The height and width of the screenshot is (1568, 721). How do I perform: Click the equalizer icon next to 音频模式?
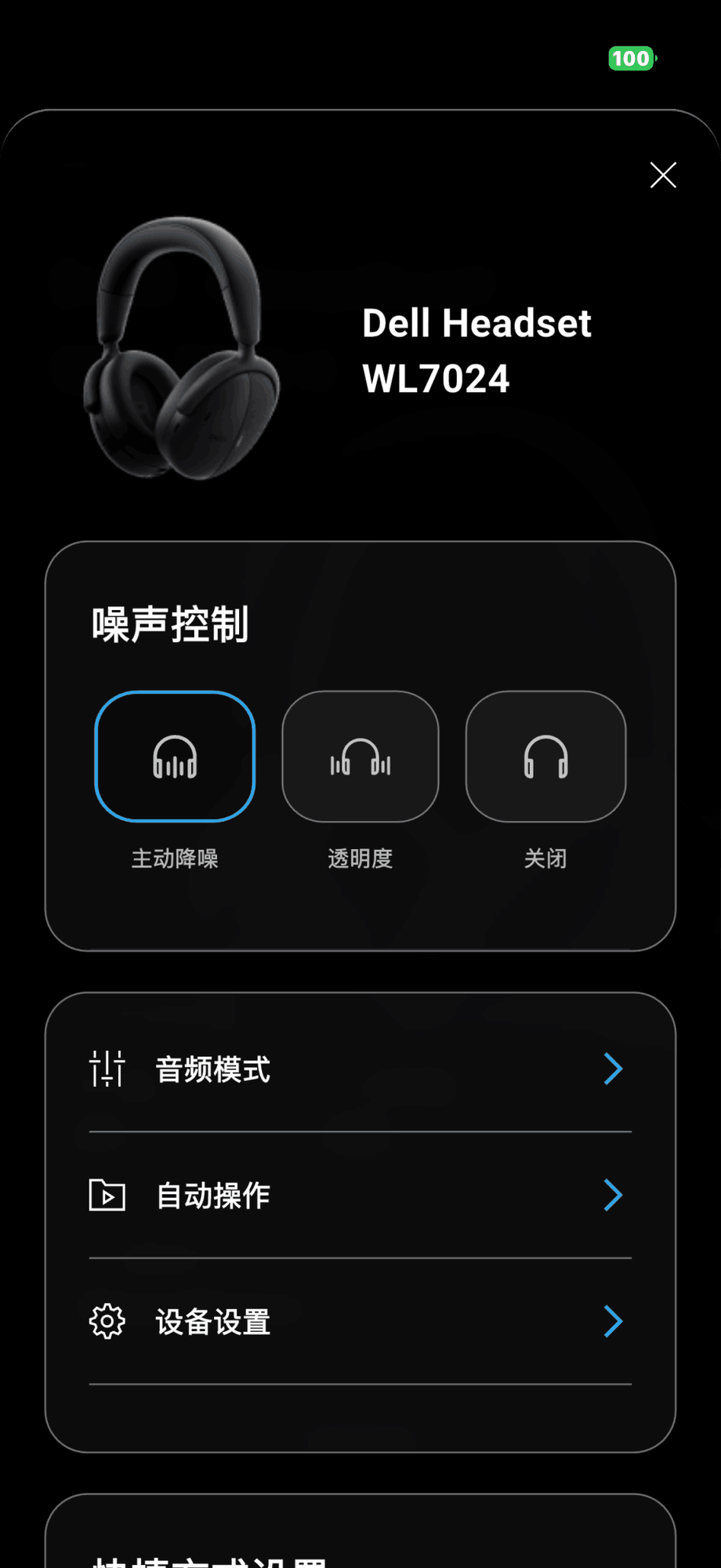coord(107,1069)
